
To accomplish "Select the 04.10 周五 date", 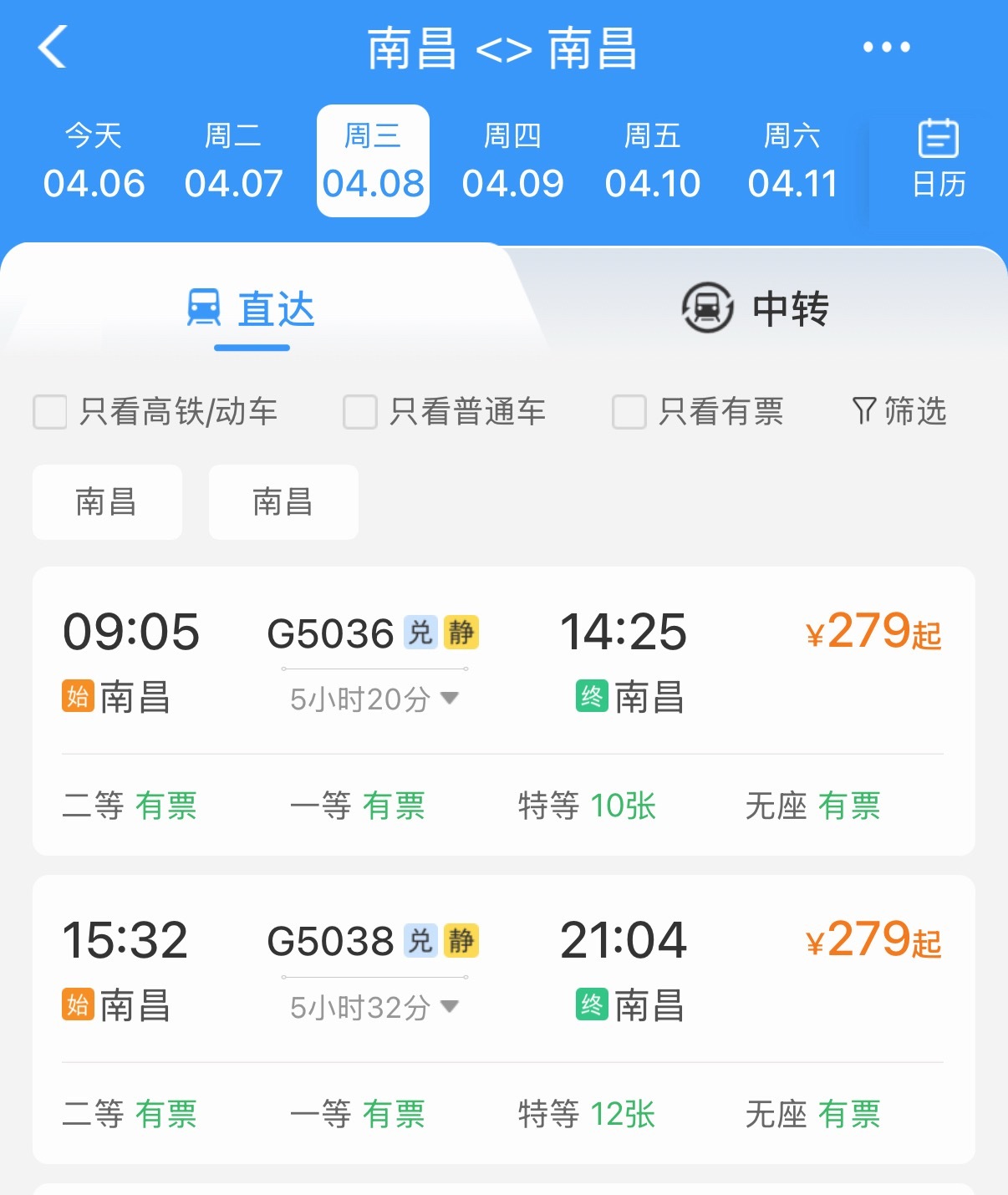I will 653,160.
